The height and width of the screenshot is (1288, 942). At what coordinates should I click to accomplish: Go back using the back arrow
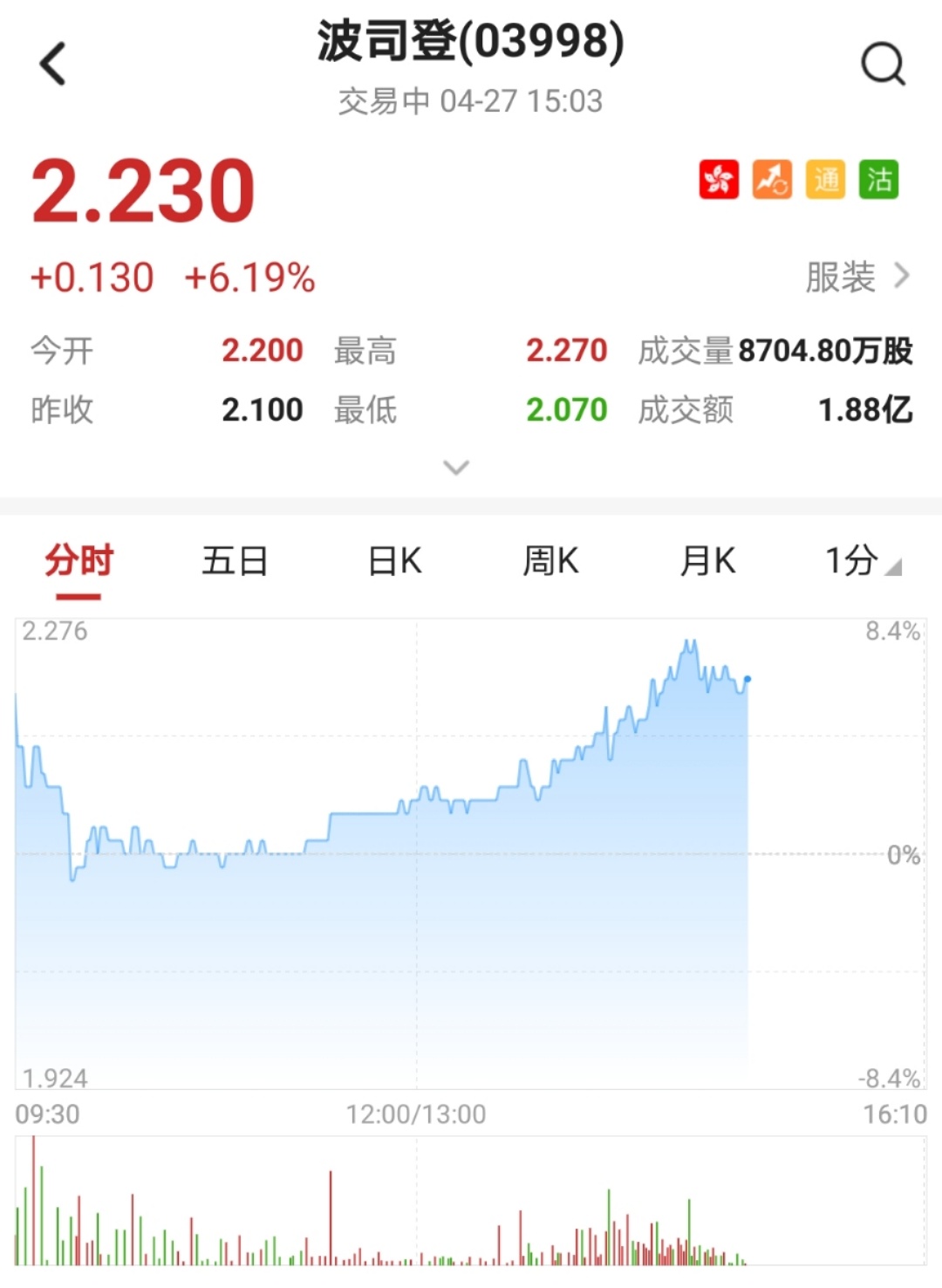(x=53, y=65)
